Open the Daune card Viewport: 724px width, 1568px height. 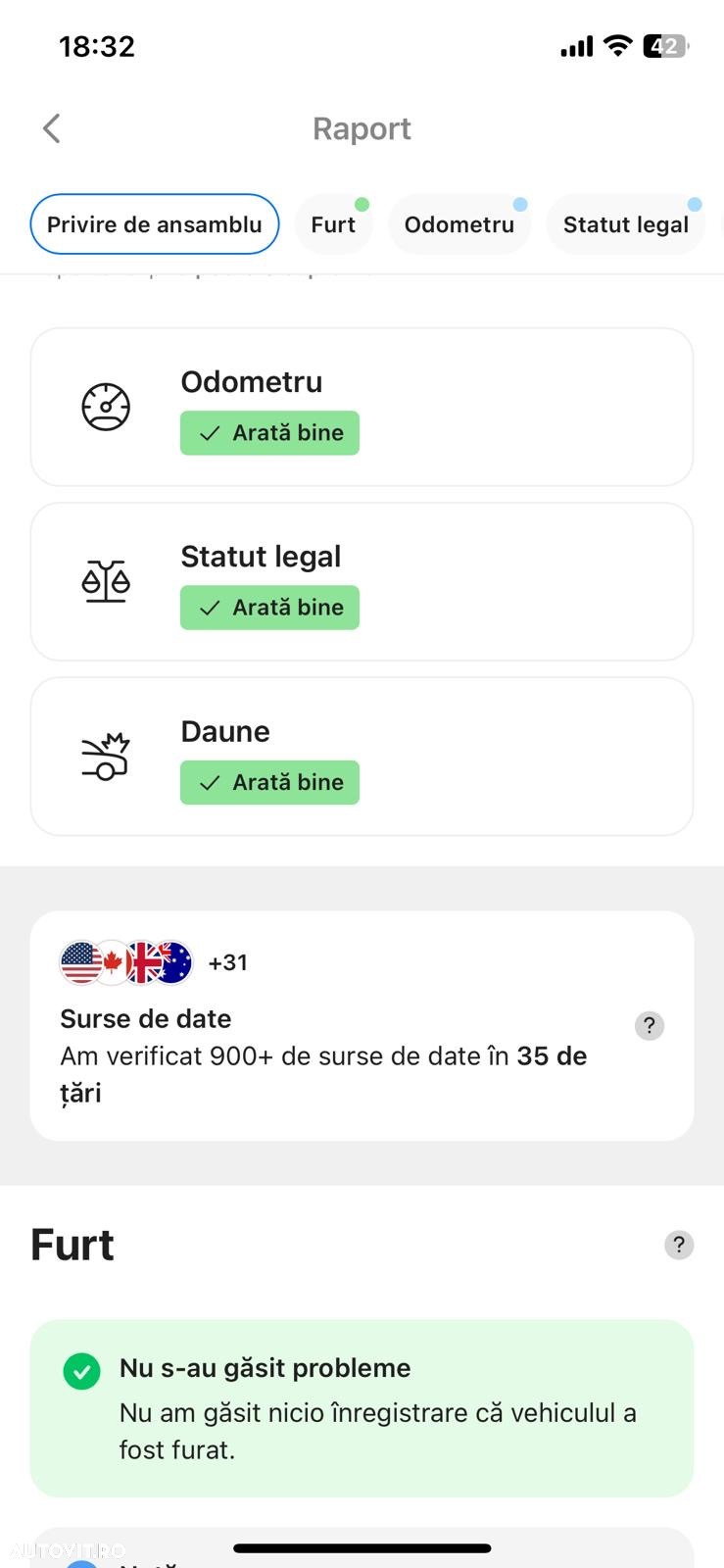362,756
